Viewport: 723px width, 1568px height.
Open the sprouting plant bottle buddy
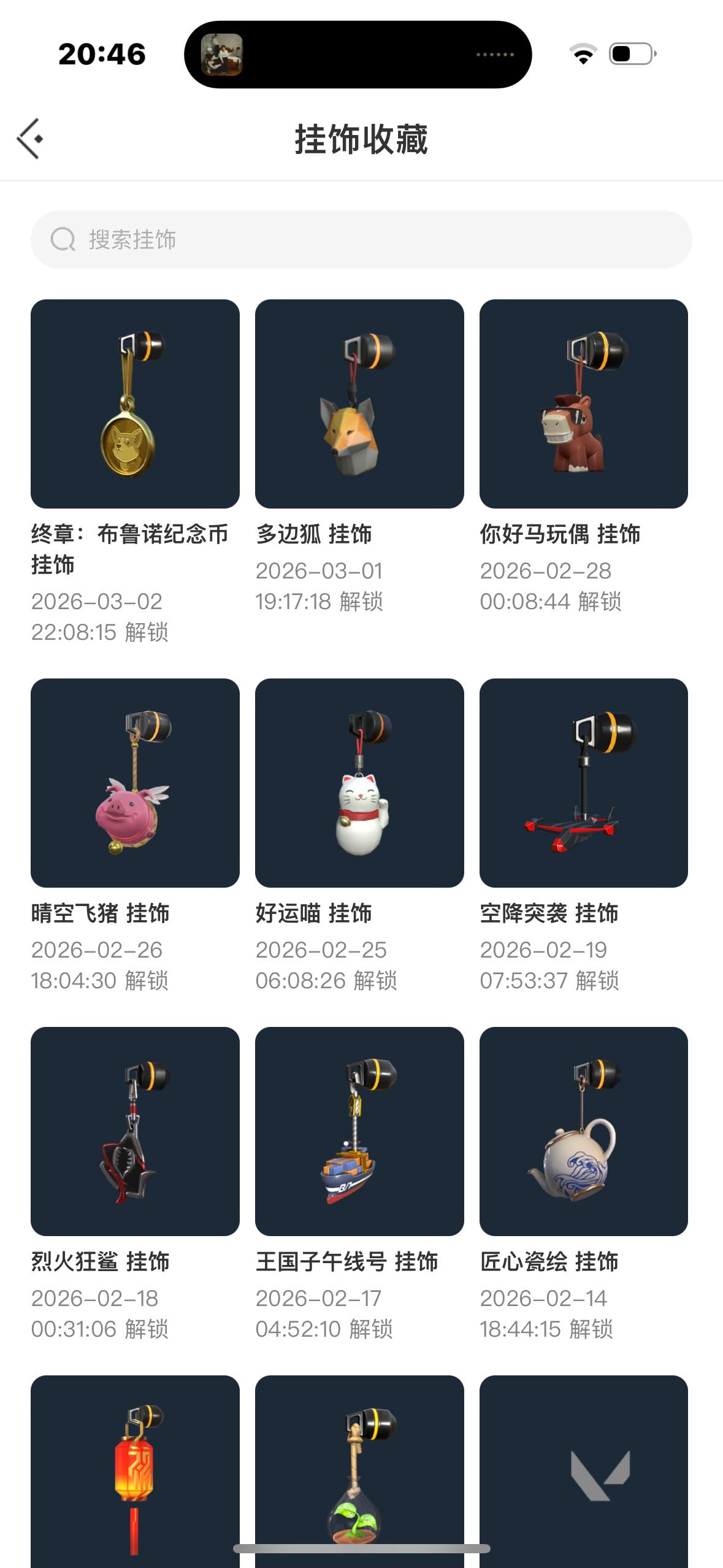(x=359, y=1472)
